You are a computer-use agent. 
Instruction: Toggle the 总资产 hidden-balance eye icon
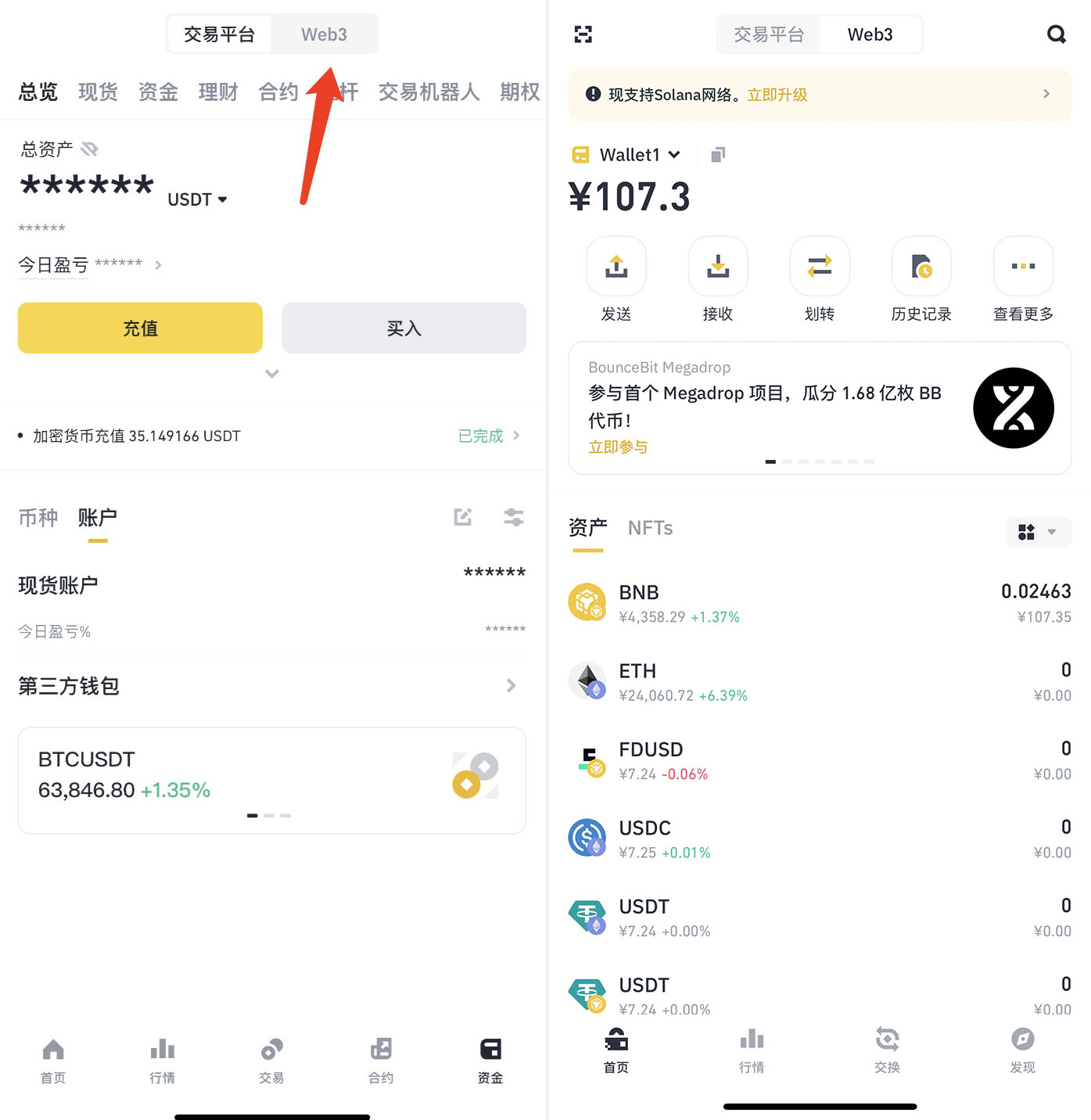(x=89, y=149)
